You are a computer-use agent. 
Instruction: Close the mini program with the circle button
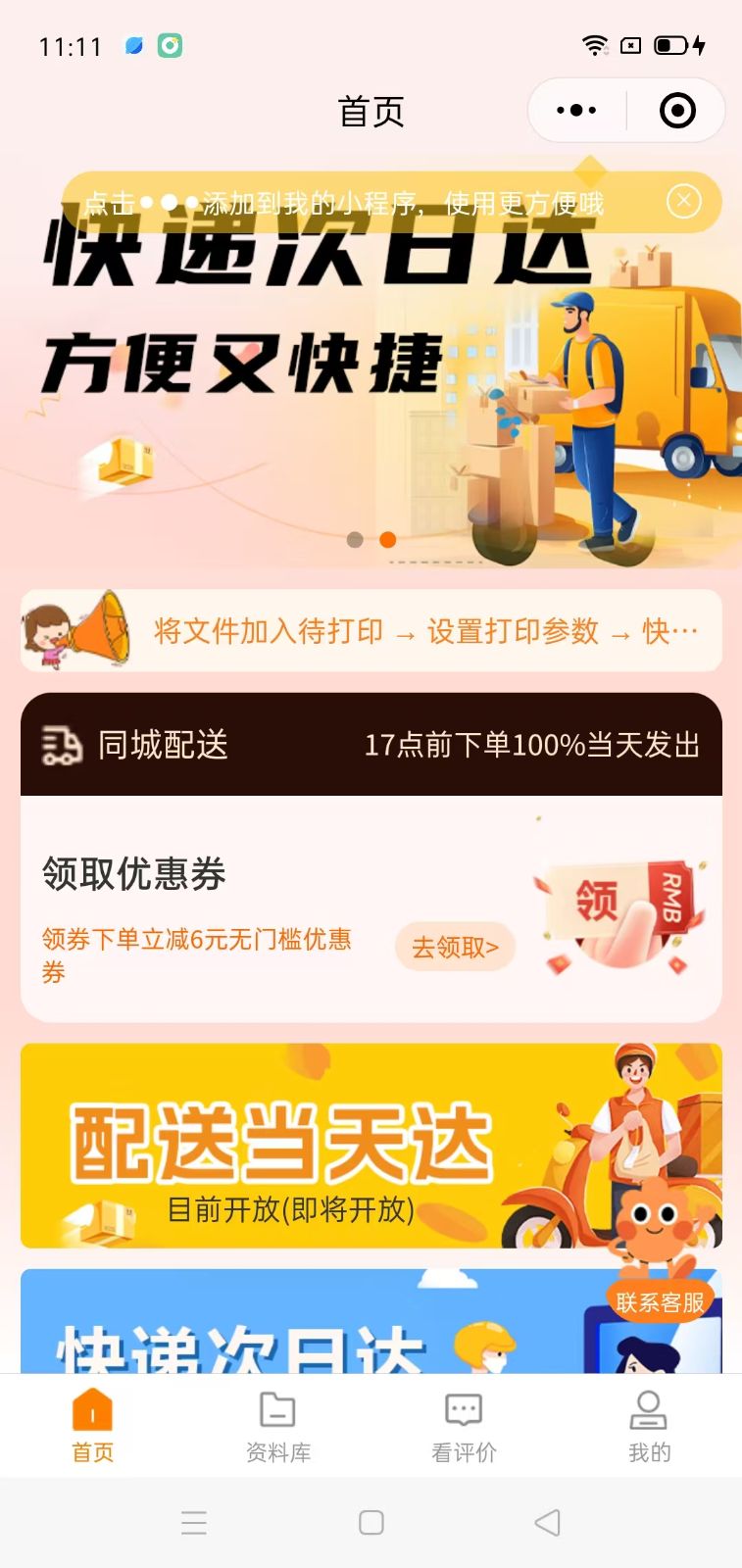[677, 111]
